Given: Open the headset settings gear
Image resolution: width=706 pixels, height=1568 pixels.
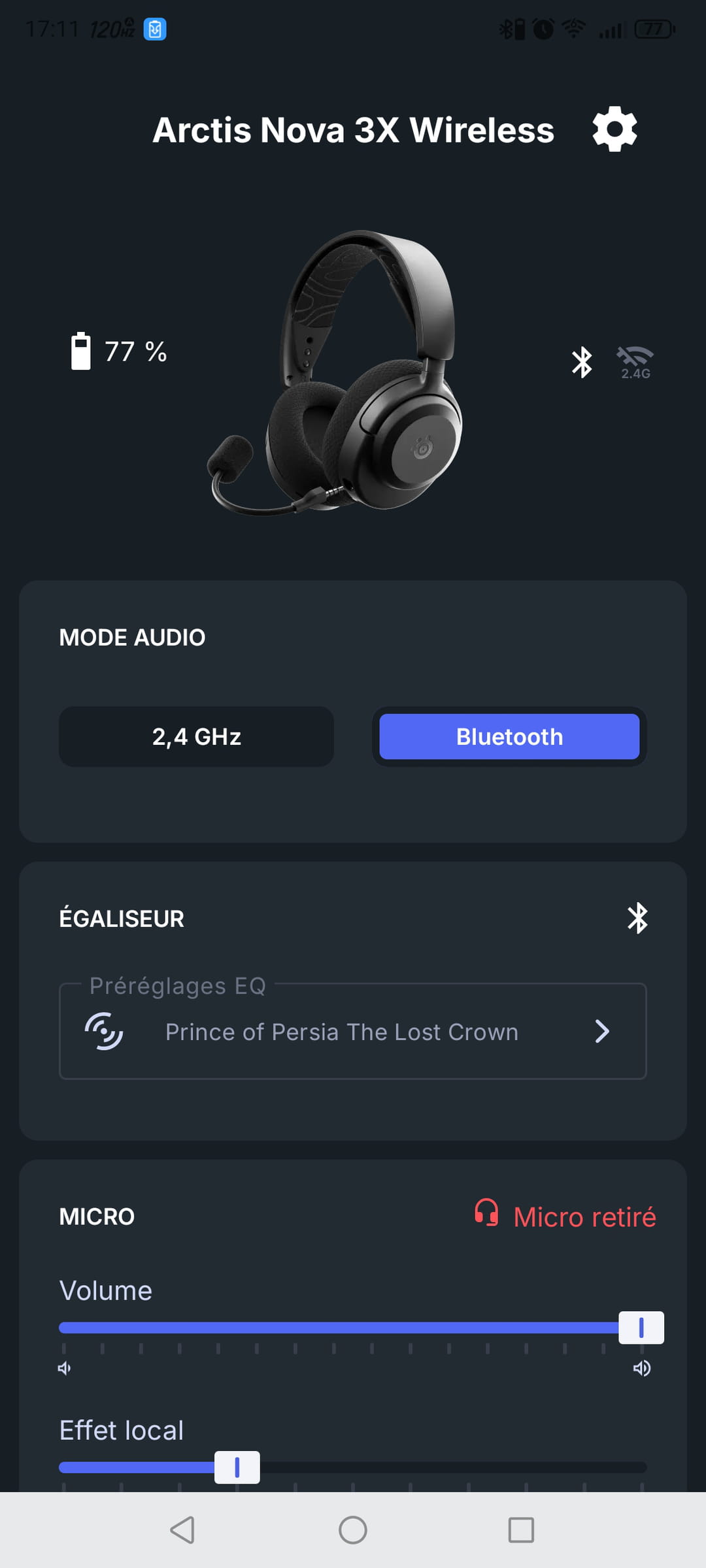Looking at the screenshot, I should 614,129.
